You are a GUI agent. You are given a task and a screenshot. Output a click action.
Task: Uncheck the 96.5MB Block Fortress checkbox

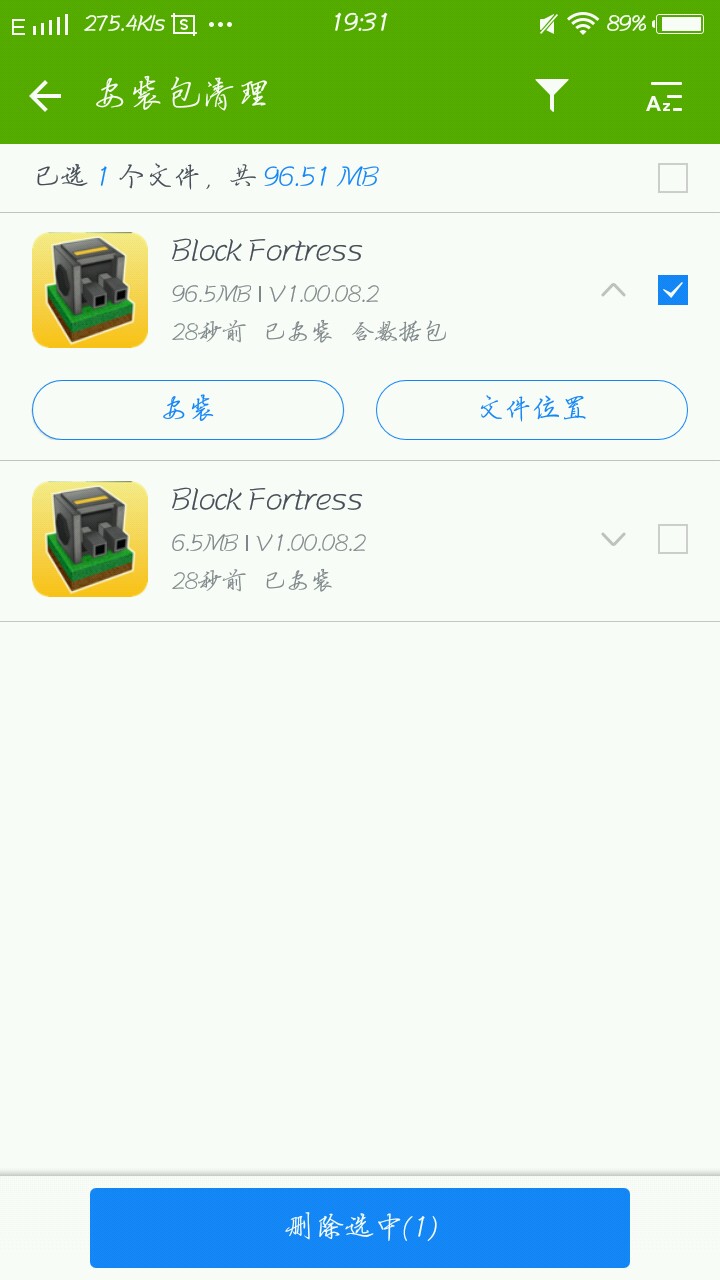[672, 290]
